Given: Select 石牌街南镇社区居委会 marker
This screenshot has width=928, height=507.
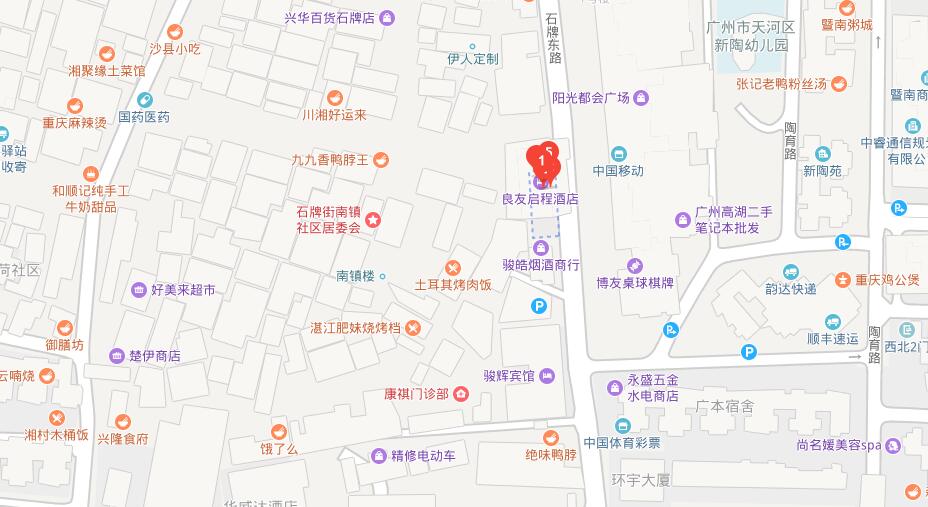Looking at the screenshot, I should coord(372,219).
